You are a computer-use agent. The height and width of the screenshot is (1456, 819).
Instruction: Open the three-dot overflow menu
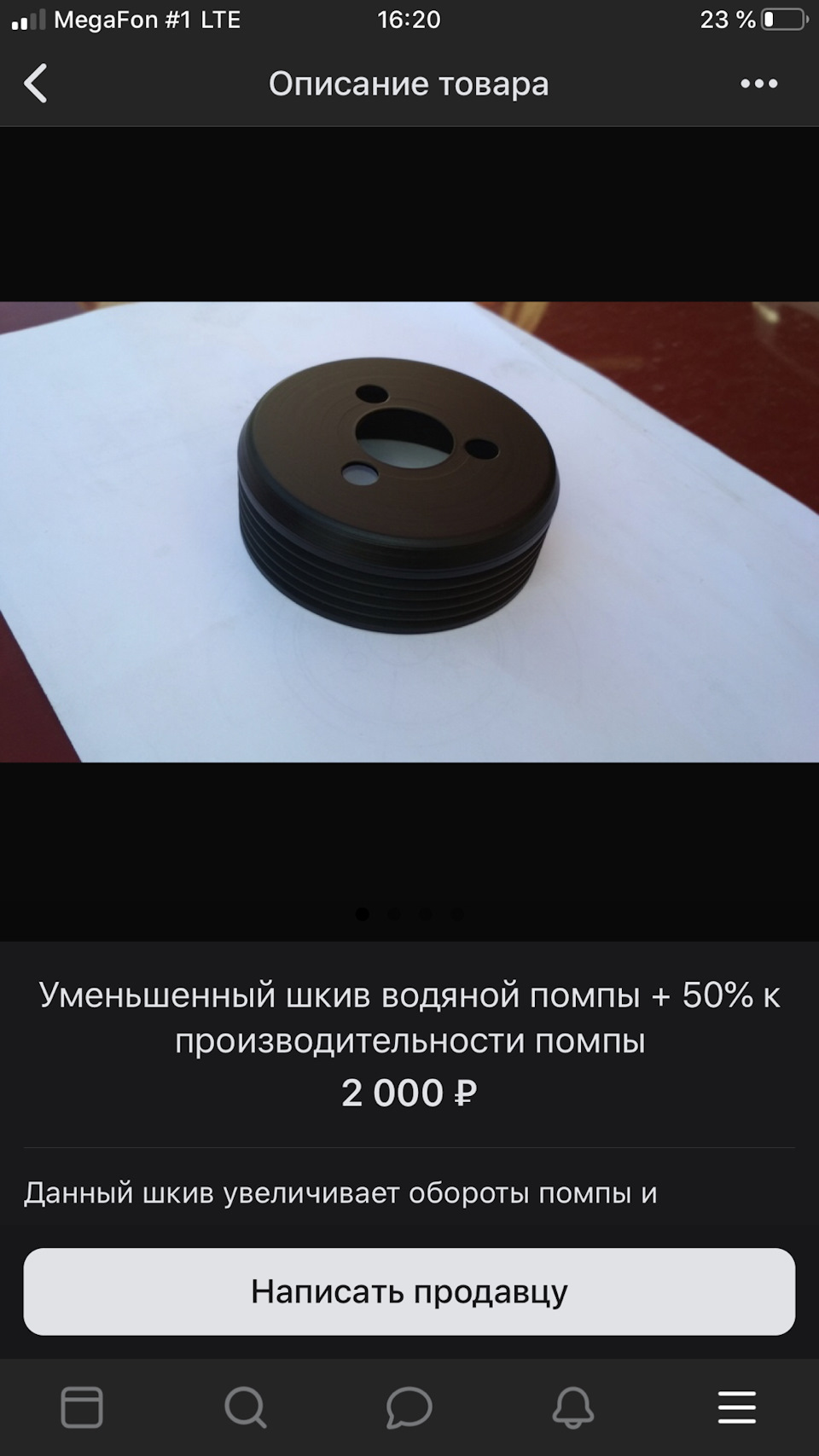point(758,84)
